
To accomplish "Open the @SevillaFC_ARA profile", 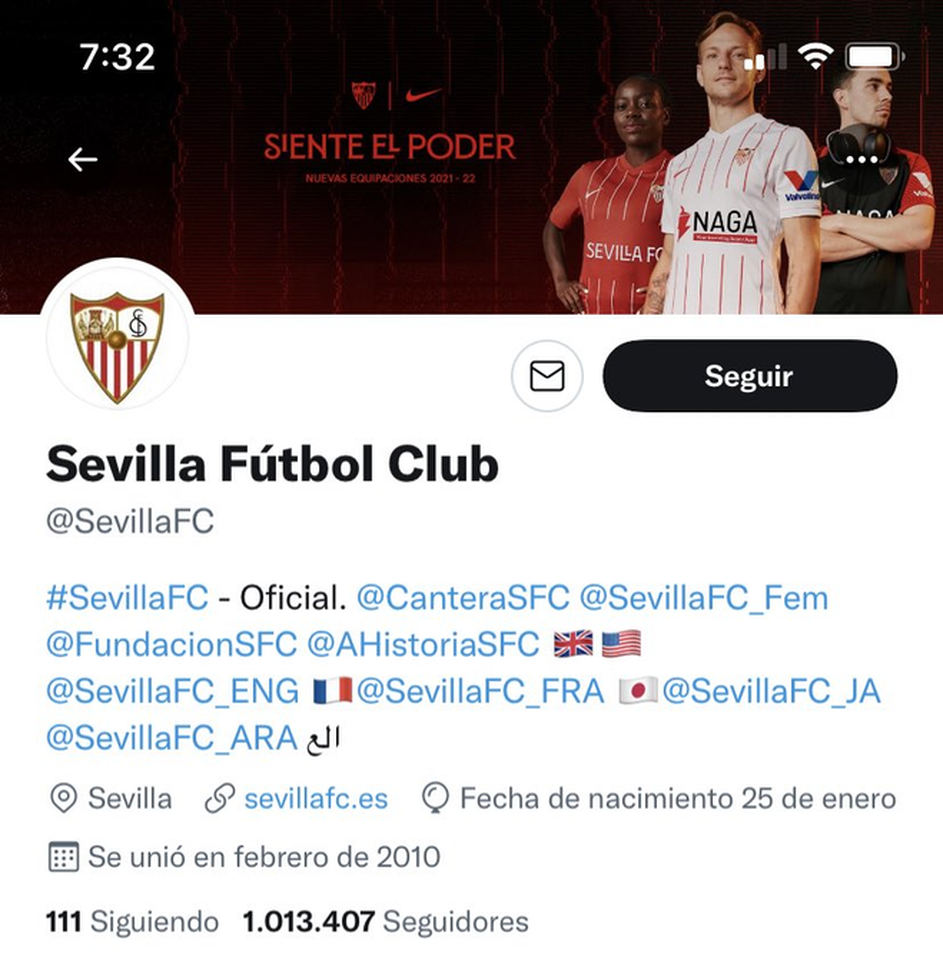I will coord(171,738).
